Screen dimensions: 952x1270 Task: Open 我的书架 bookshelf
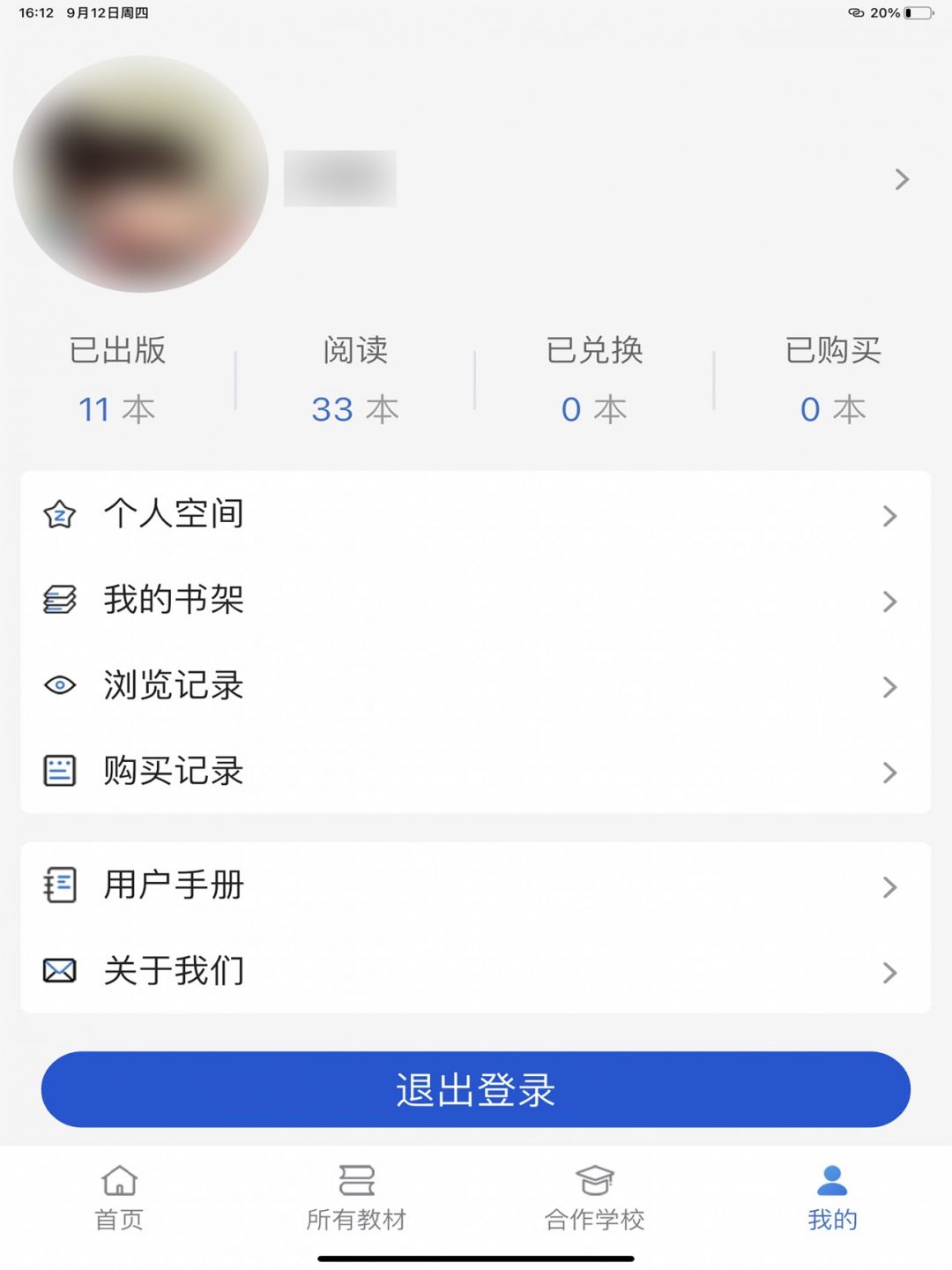pyautogui.click(x=476, y=601)
